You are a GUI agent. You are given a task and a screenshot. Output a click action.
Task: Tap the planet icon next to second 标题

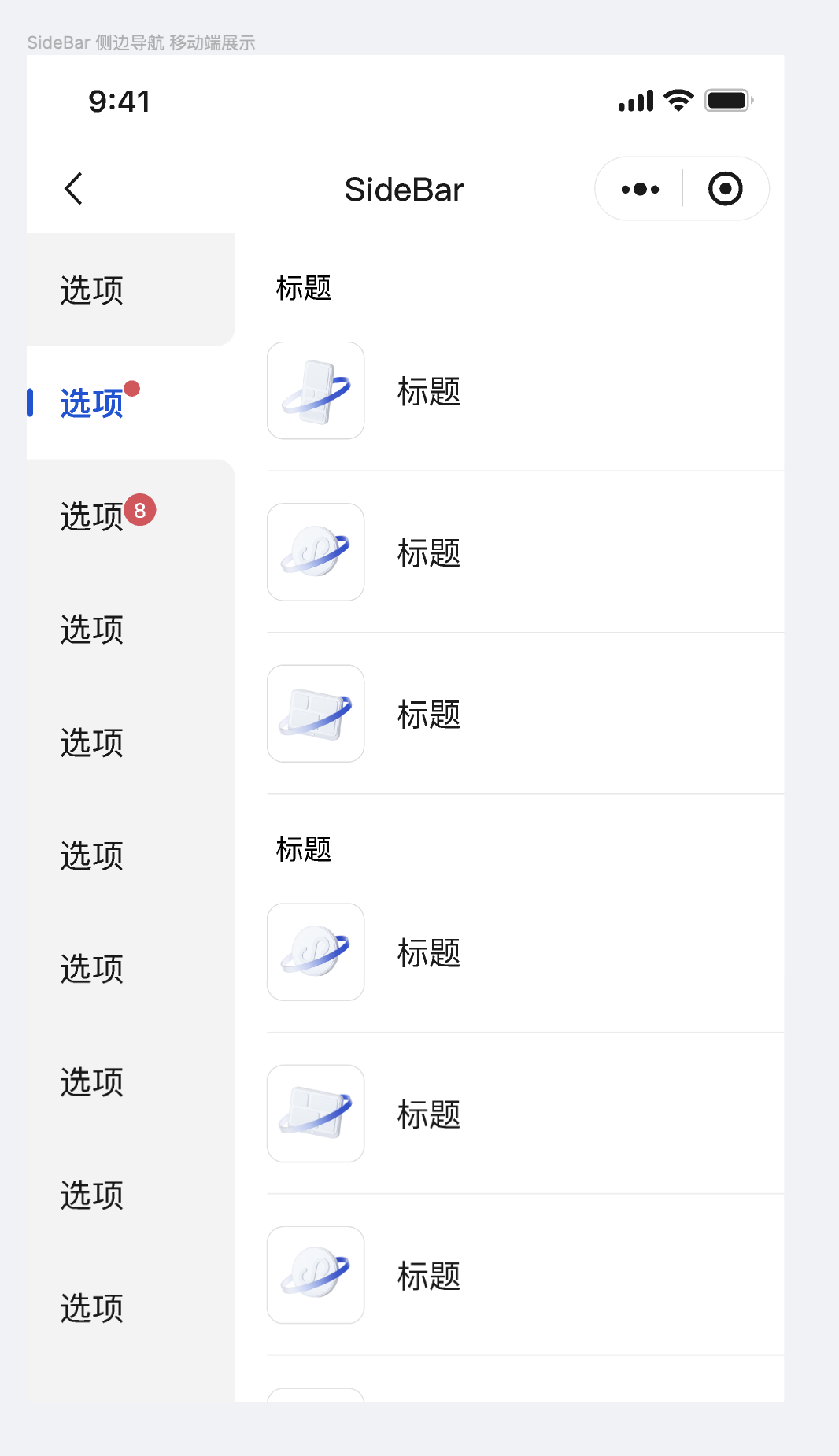pos(315,552)
